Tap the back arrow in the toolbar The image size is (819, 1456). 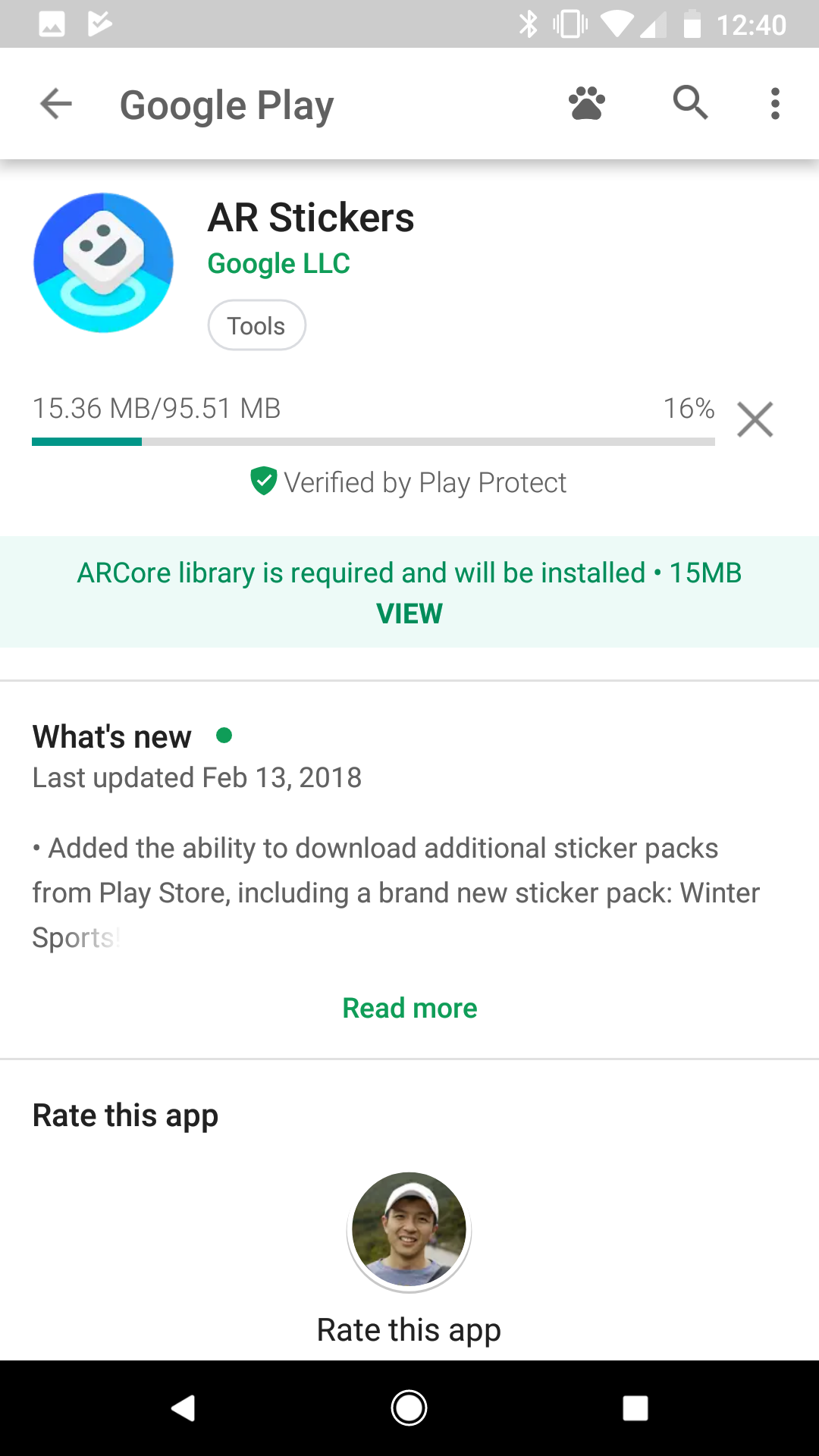(x=55, y=104)
